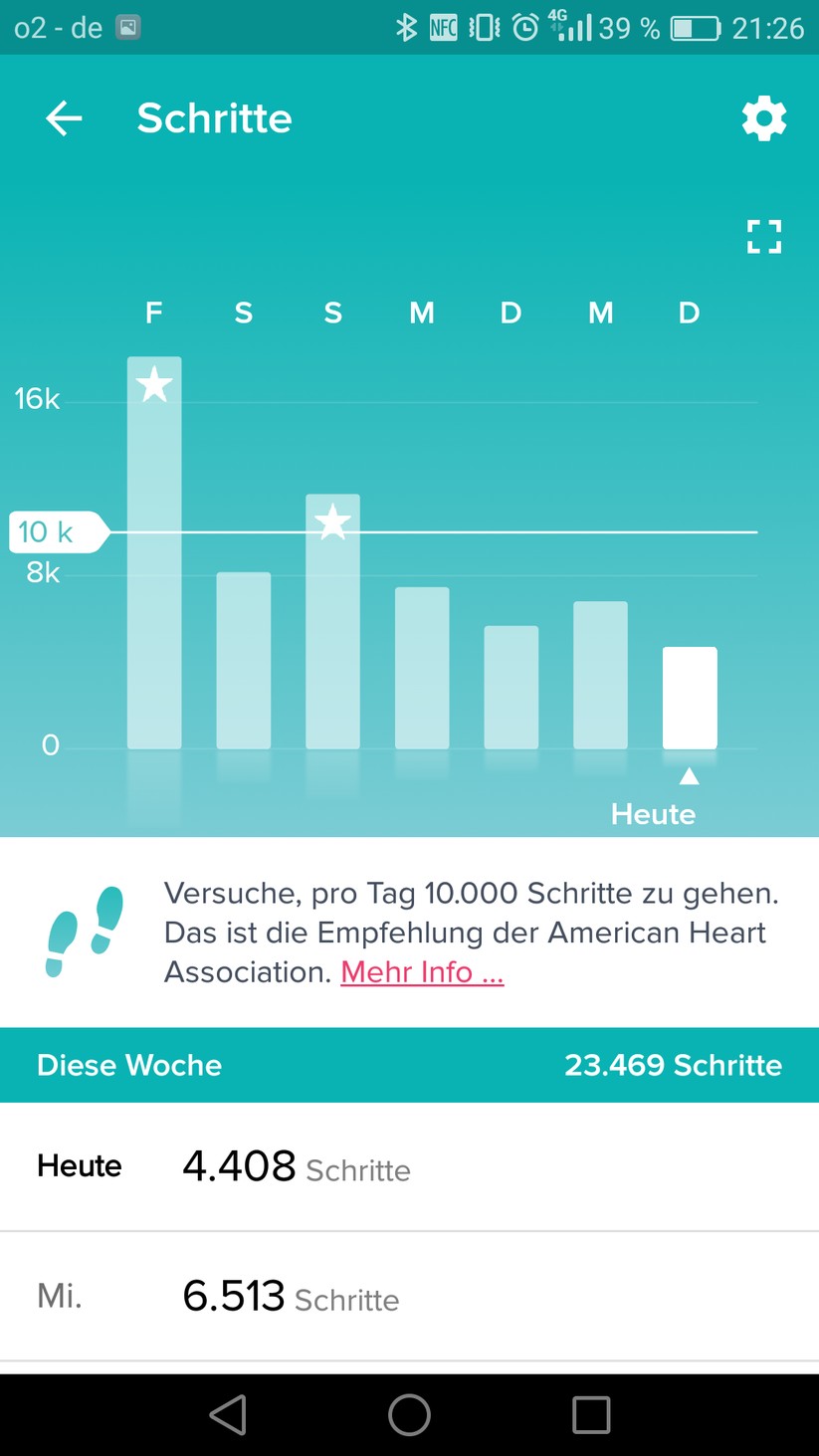This screenshot has width=819, height=1456.
Task: Select the M day label above Monday's bar
Action: (x=422, y=312)
